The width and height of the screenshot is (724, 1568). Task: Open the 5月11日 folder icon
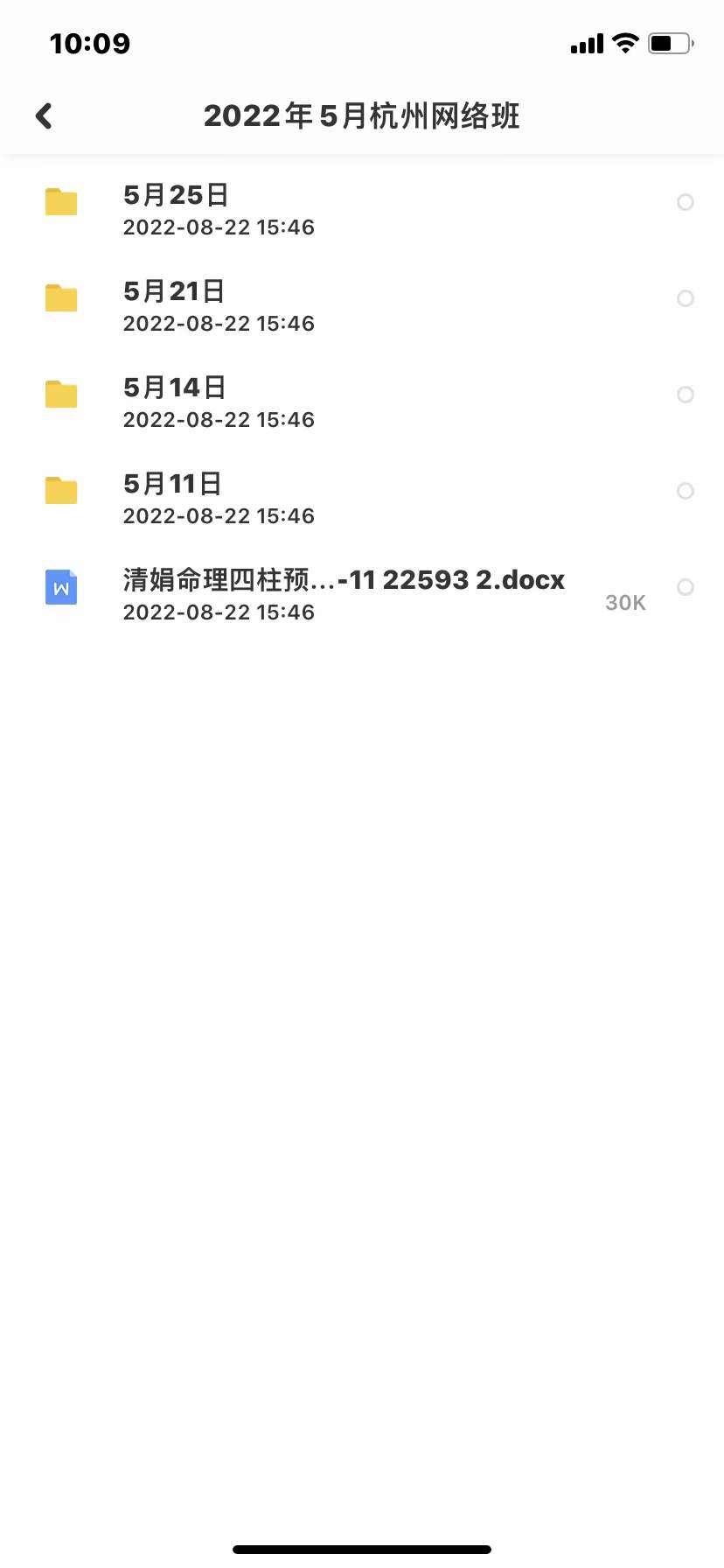(60, 491)
